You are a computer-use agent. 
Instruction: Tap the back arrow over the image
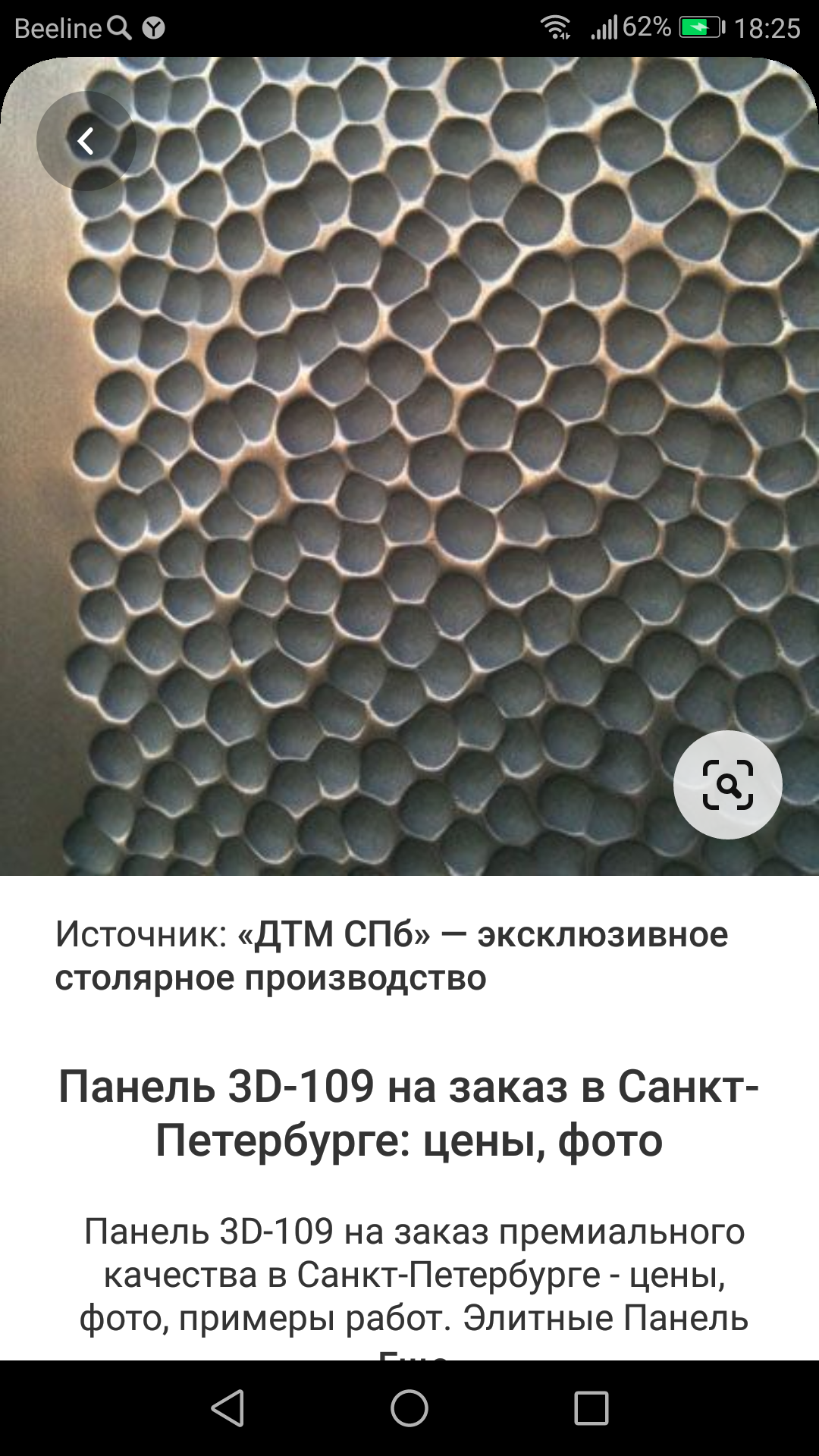click(x=86, y=141)
